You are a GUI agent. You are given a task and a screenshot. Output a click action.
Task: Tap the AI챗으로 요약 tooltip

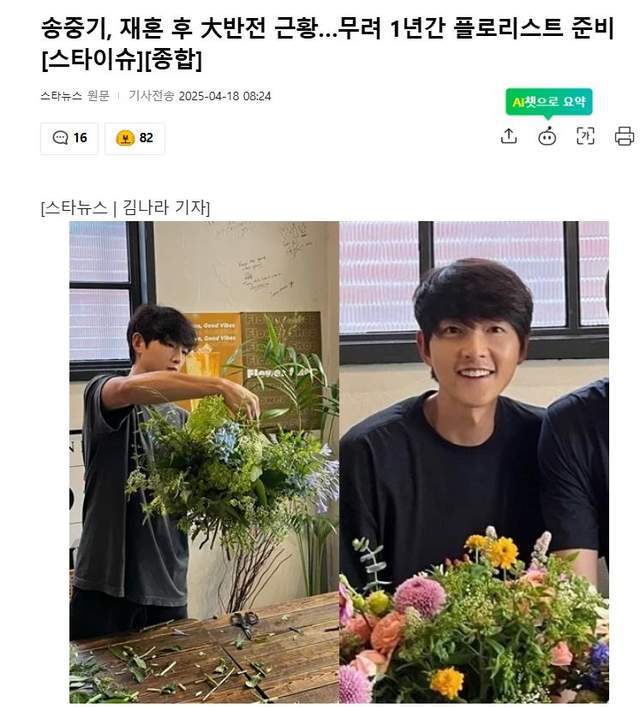(x=548, y=102)
